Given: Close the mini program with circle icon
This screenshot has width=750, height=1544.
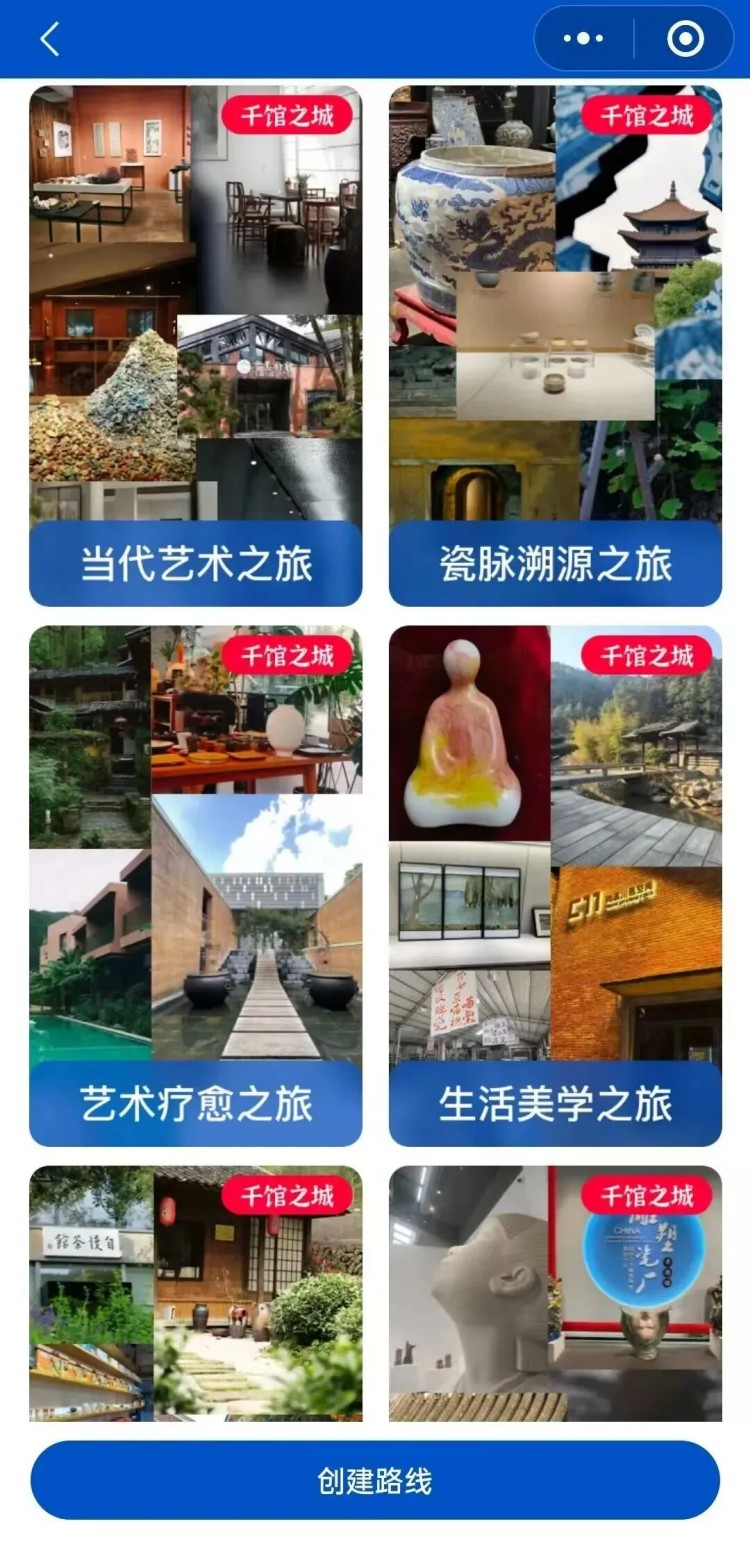Looking at the screenshot, I should coord(685,39).
